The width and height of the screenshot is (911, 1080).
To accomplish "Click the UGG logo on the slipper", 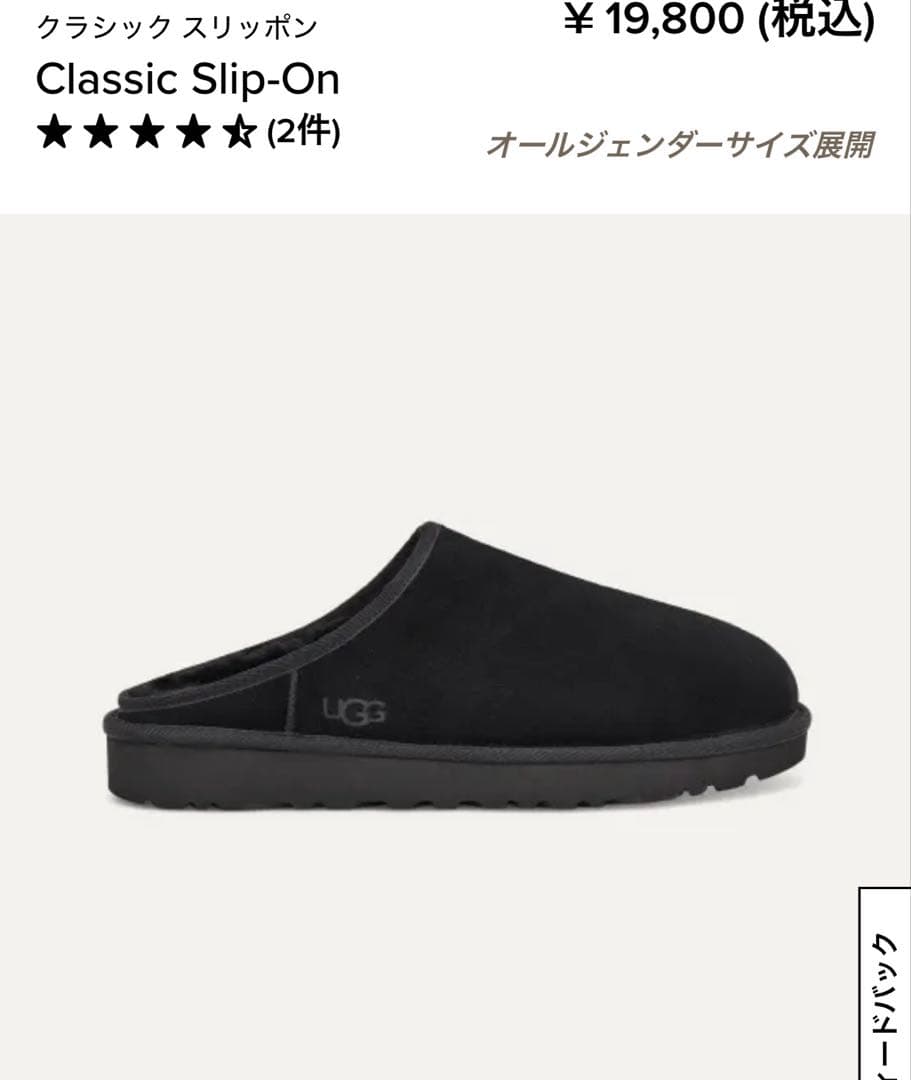I will coord(355,712).
